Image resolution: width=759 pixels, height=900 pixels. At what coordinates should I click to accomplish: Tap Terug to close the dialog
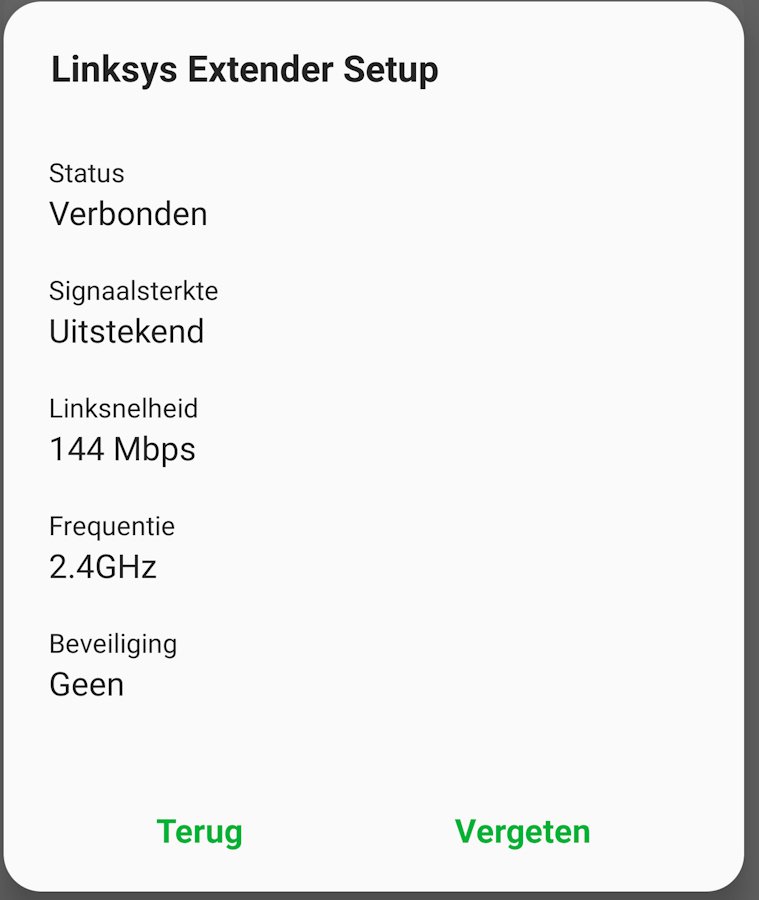199,831
